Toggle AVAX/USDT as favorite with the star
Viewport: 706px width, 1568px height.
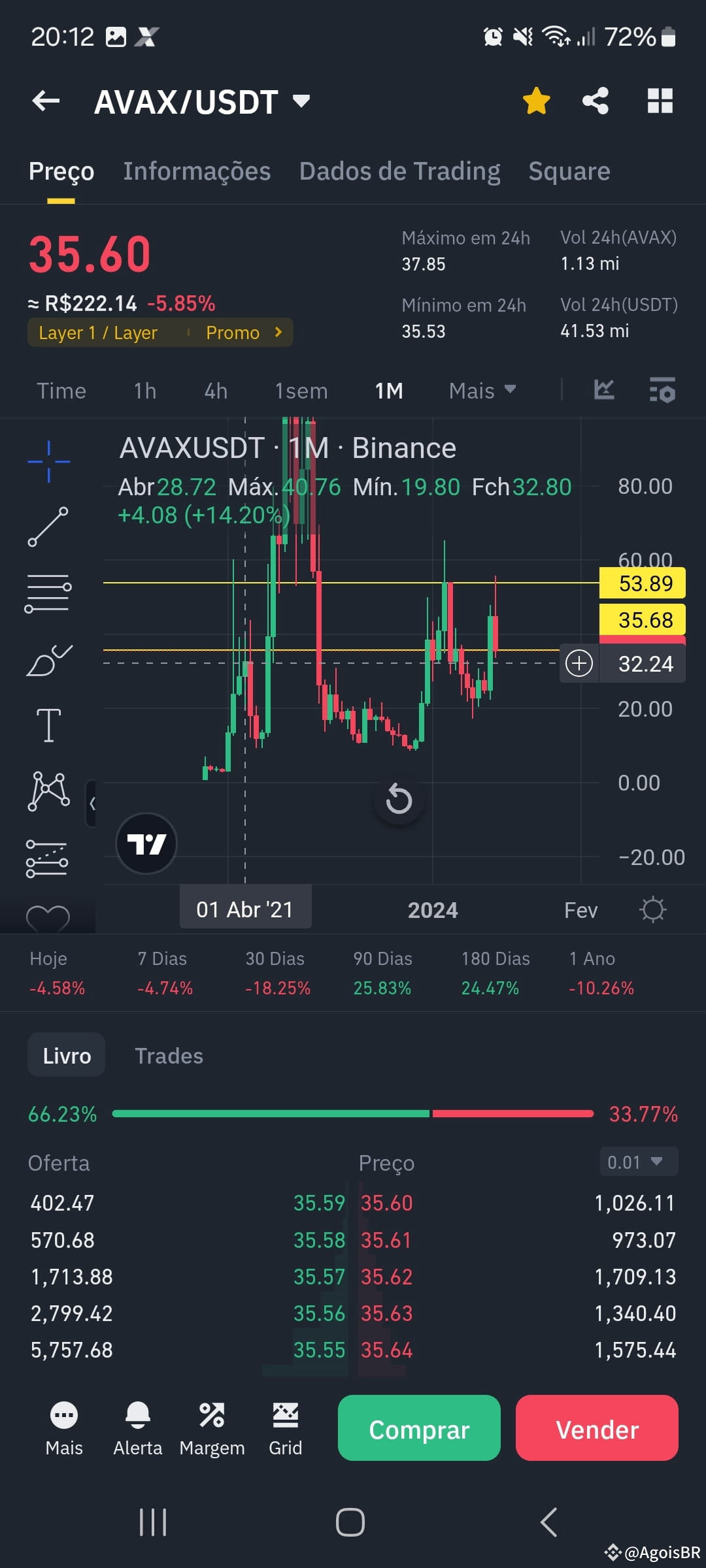click(536, 101)
